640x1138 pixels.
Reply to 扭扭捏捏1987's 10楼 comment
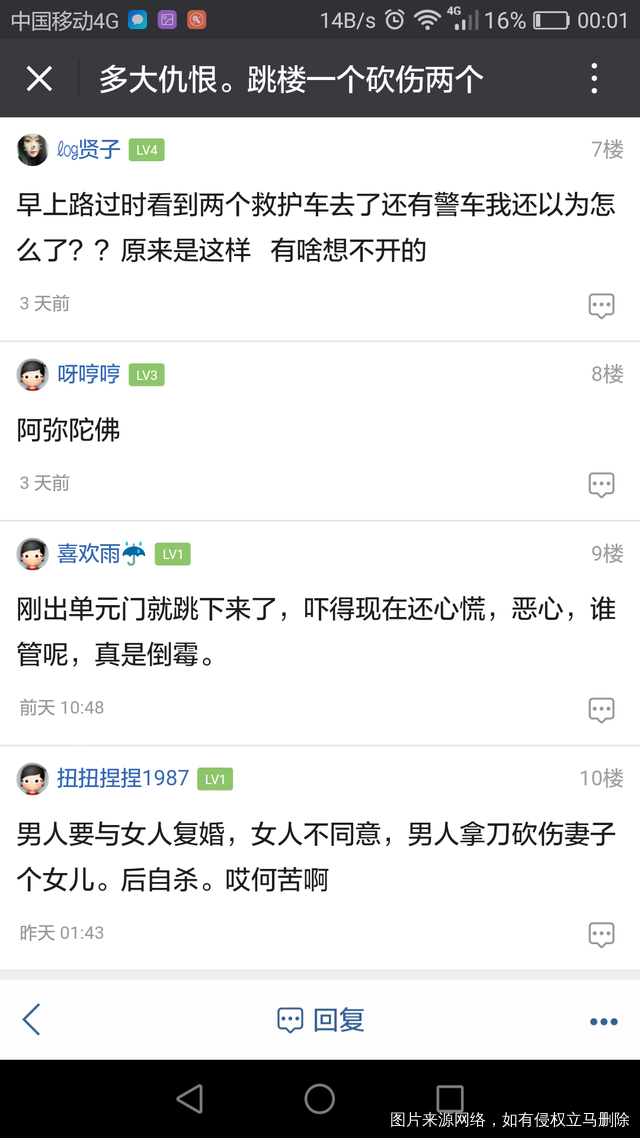(601, 935)
